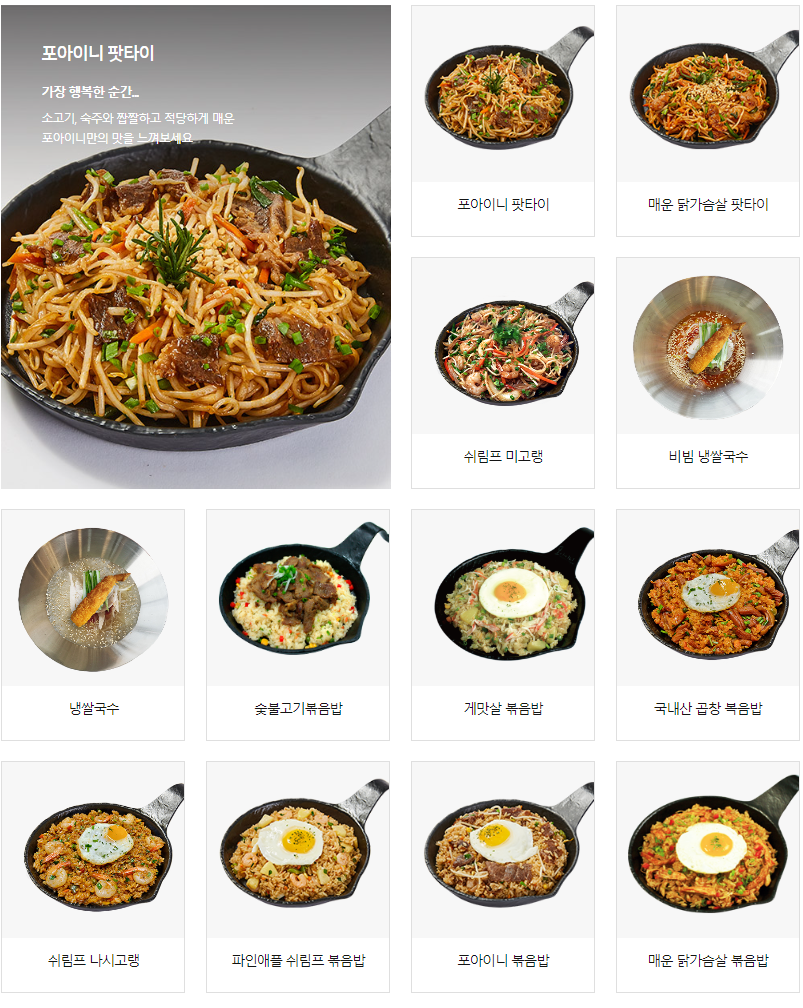The image size is (803, 1008).
Task: View the 파인애플 쉬림프 볶음밥 card
Action: (297, 876)
